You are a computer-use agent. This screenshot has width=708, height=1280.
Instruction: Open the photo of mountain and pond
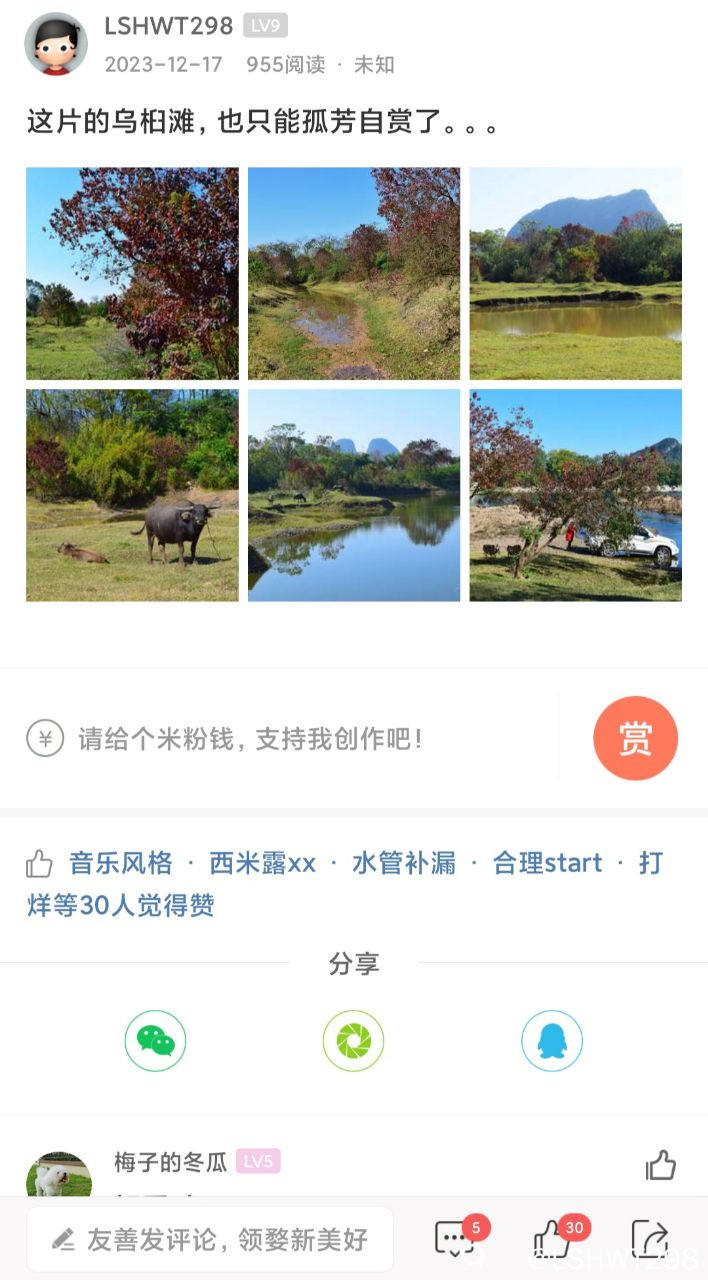(576, 273)
